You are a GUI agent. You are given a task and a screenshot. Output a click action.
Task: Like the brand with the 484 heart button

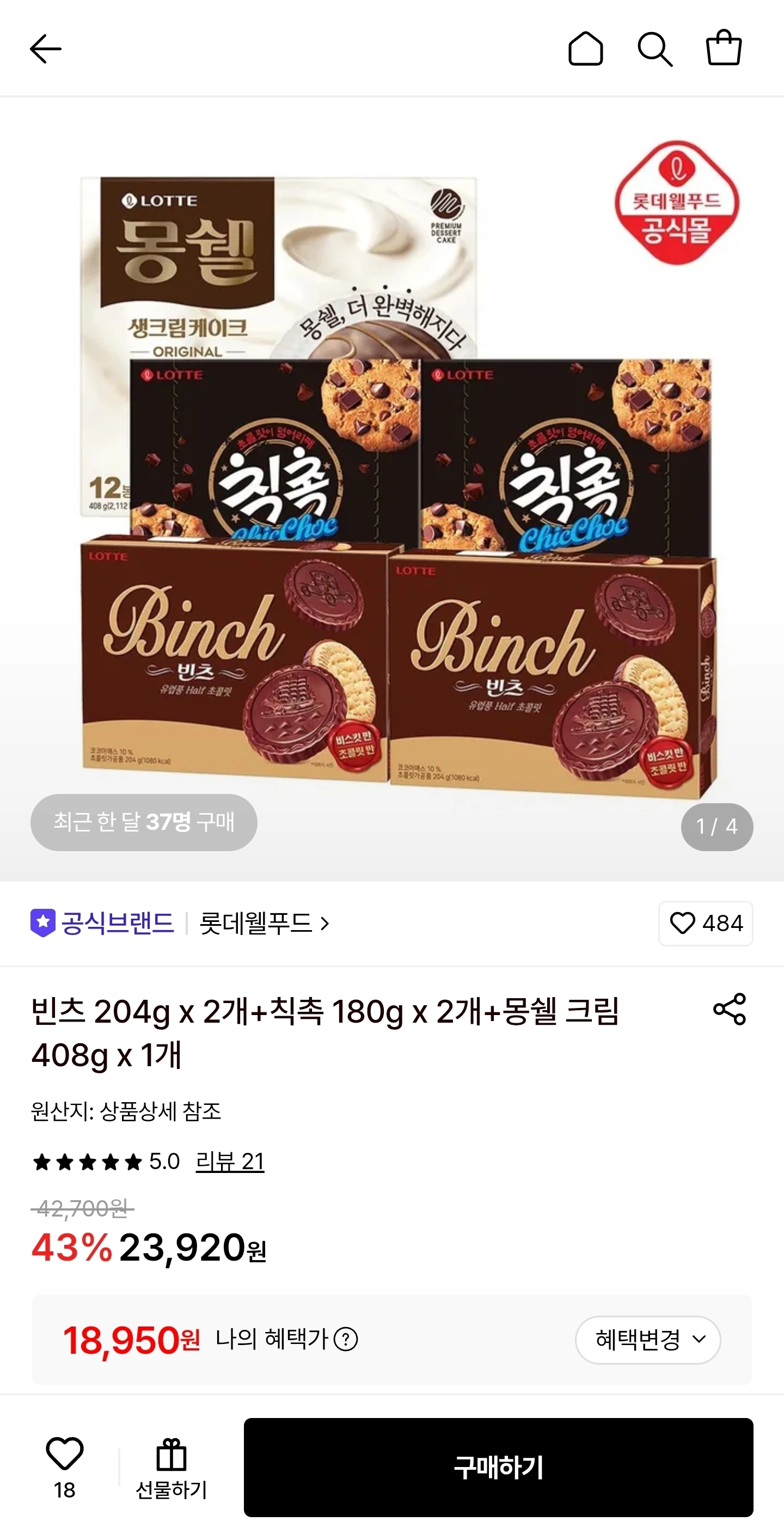706,923
